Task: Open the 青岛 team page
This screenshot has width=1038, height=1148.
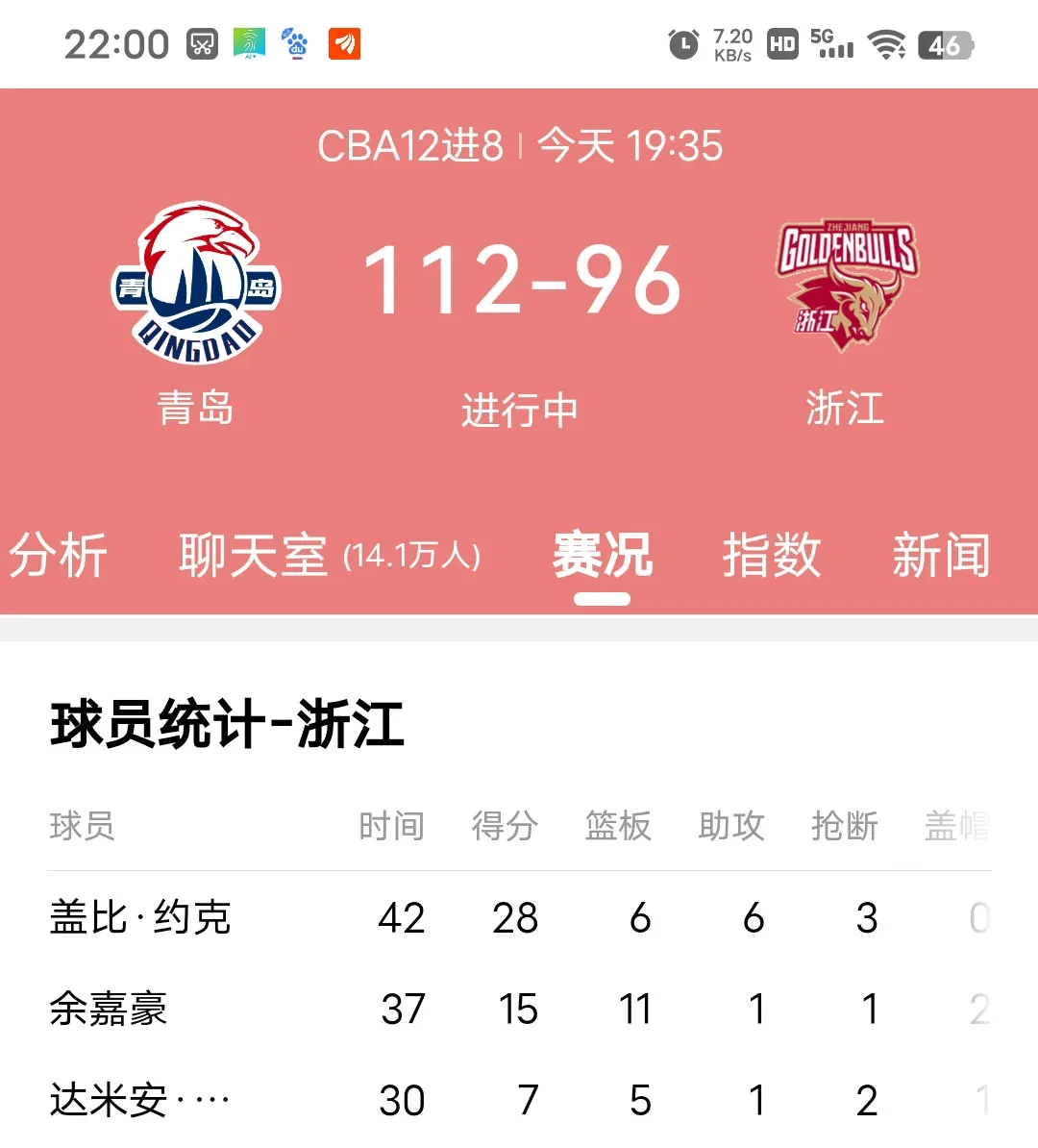Action: [x=196, y=284]
